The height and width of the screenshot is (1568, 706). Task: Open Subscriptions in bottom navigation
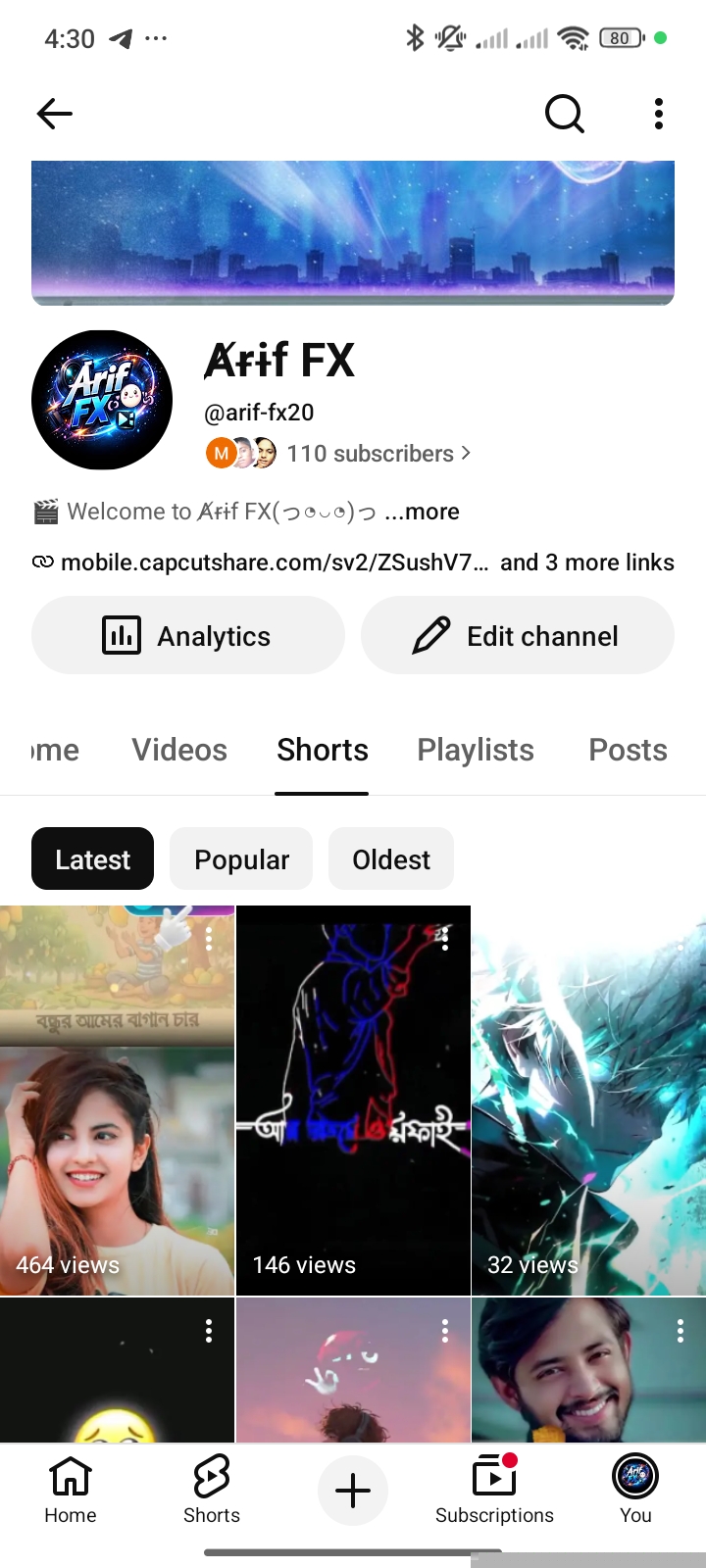[494, 1490]
